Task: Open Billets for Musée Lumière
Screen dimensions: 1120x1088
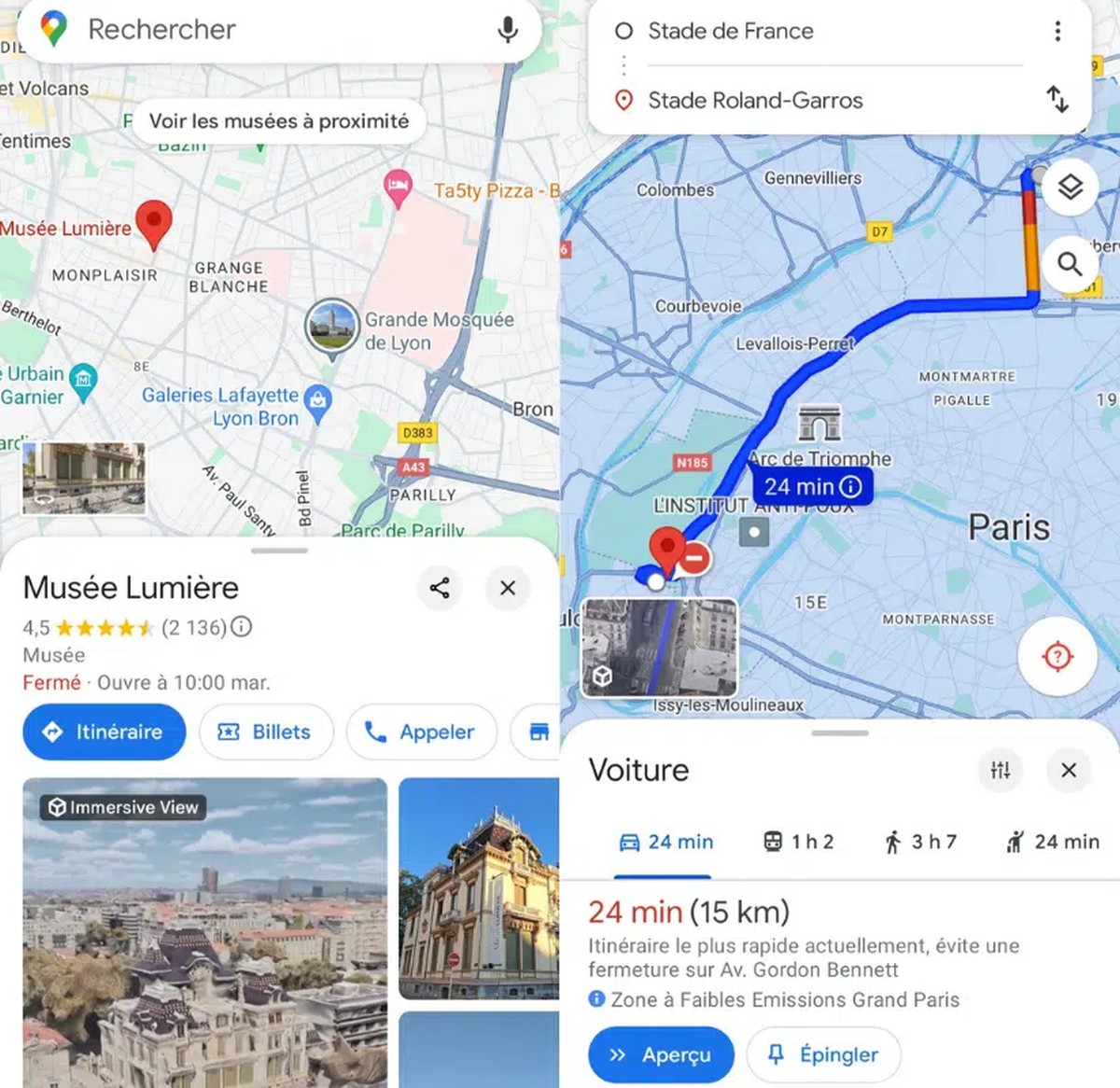Action: pyautogui.click(x=265, y=732)
